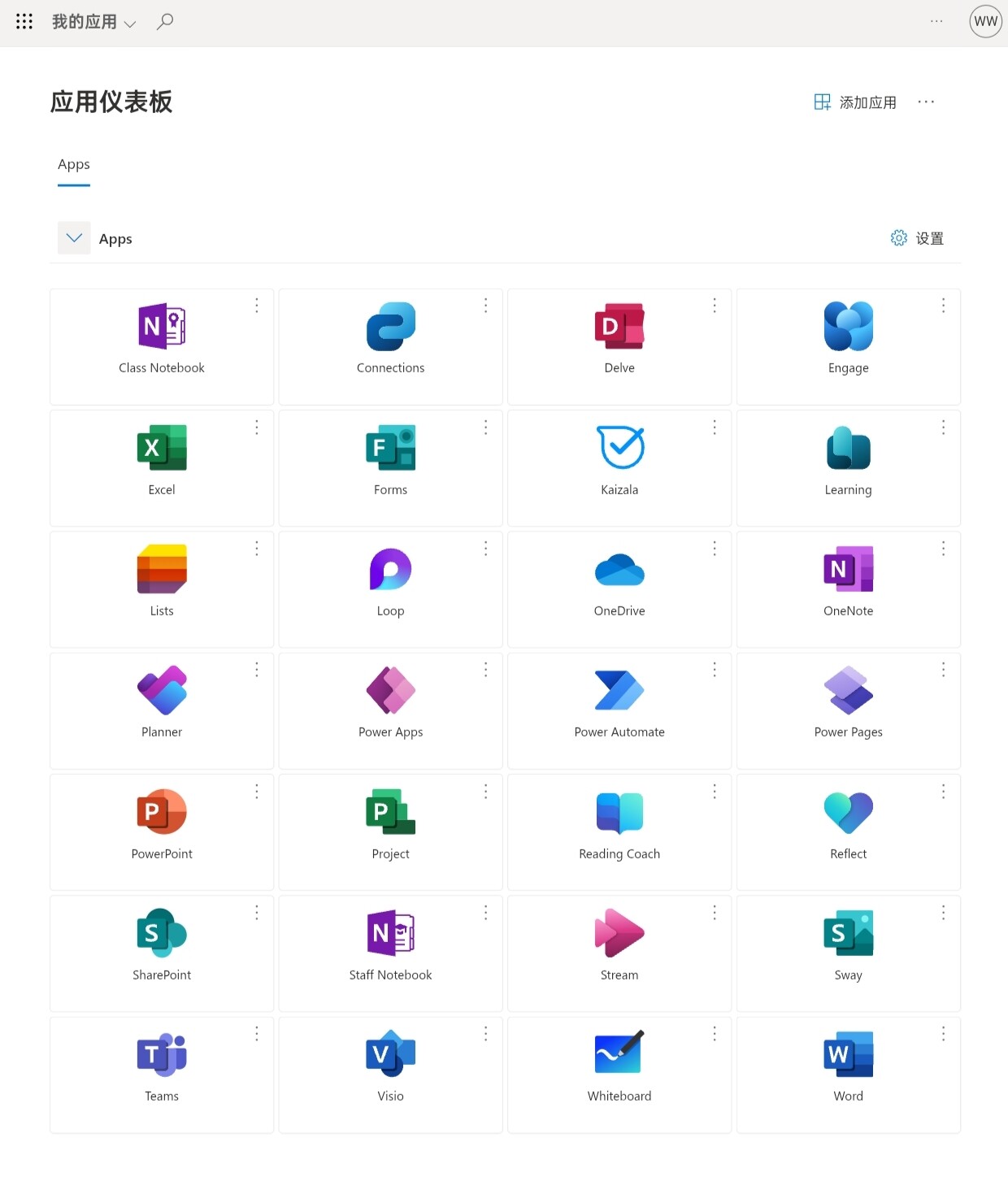Launch the Excel tile

tap(162, 468)
